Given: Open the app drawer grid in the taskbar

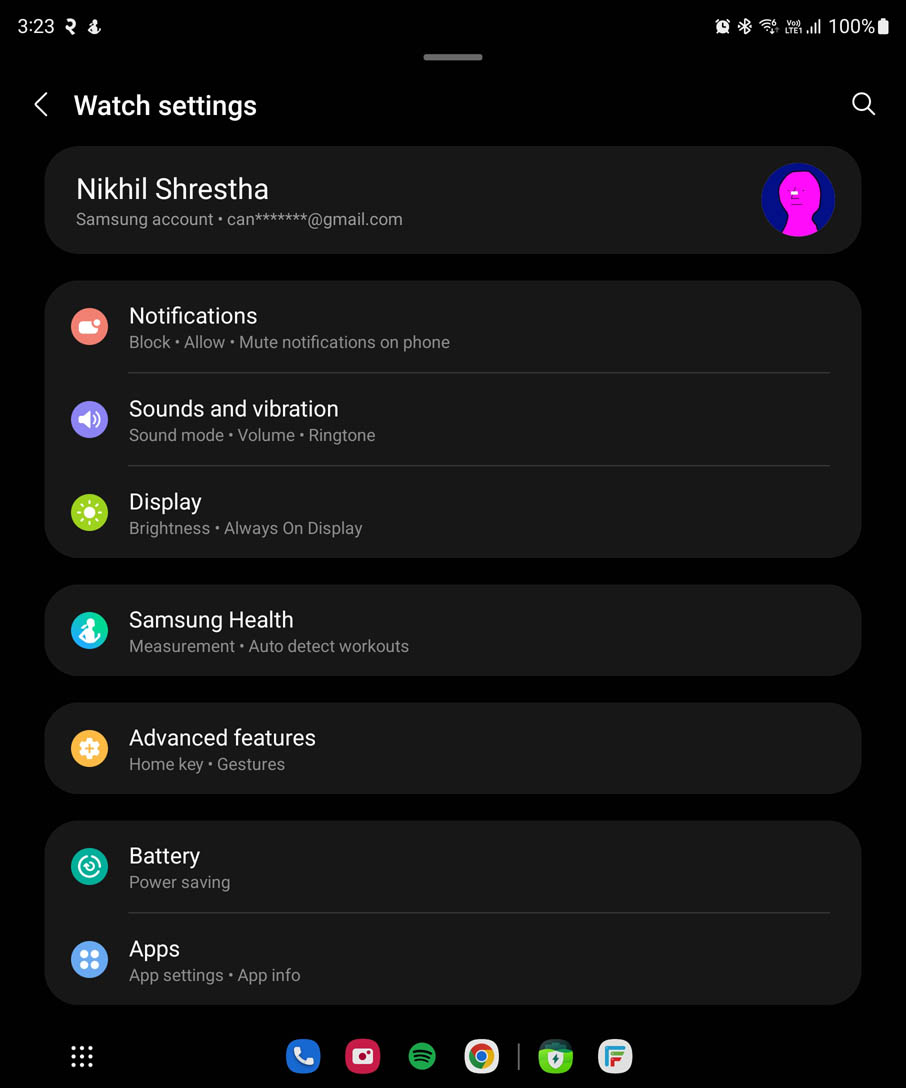Looking at the screenshot, I should (82, 1056).
